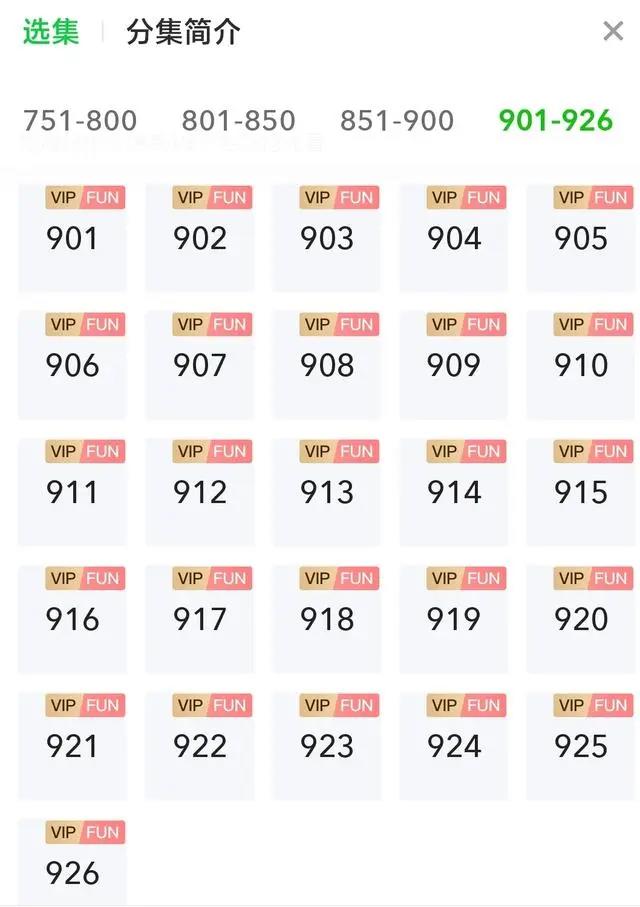
Task: Switch to the 分集简介 tab
Action: [183, 32]
